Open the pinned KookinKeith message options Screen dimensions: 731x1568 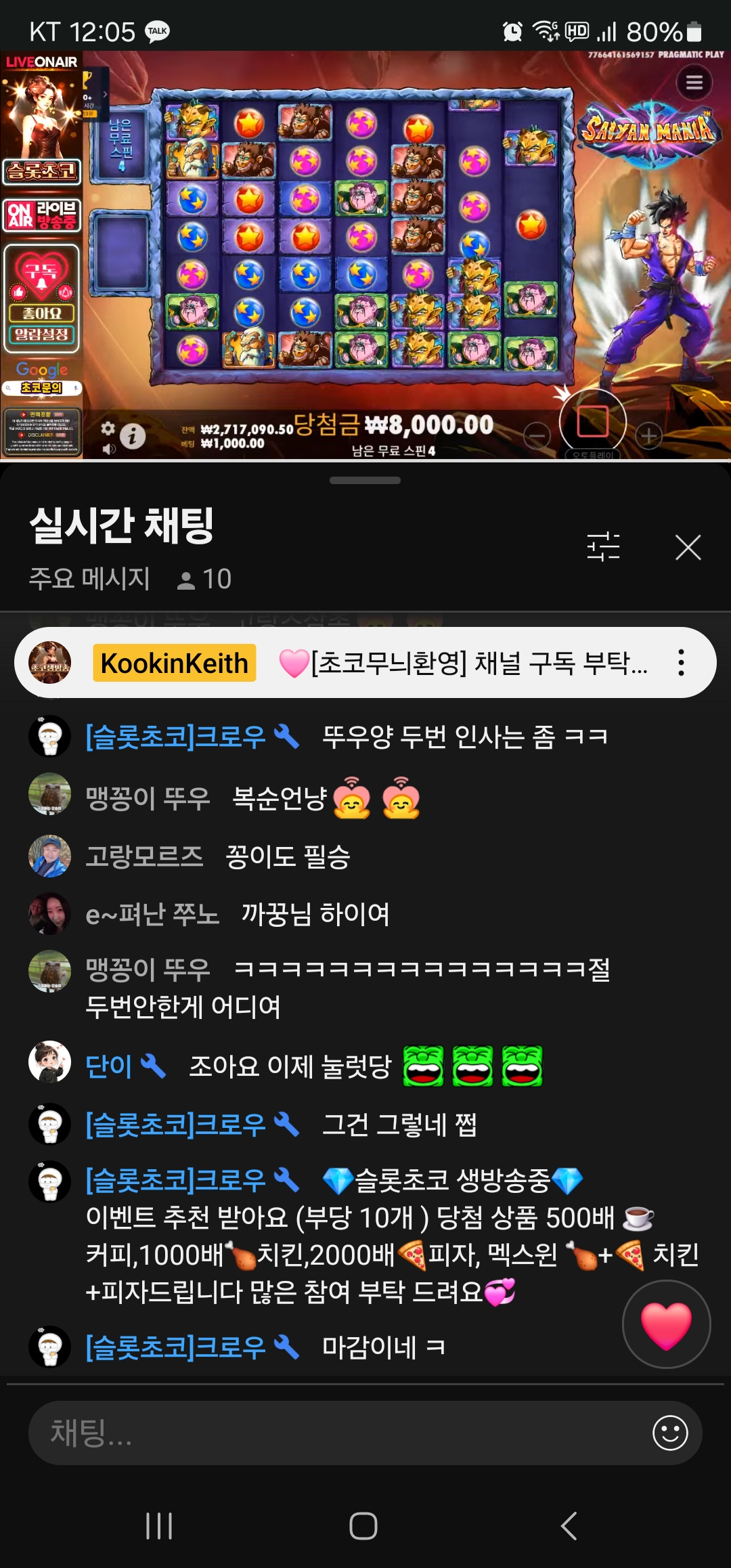tap(681, 663)
